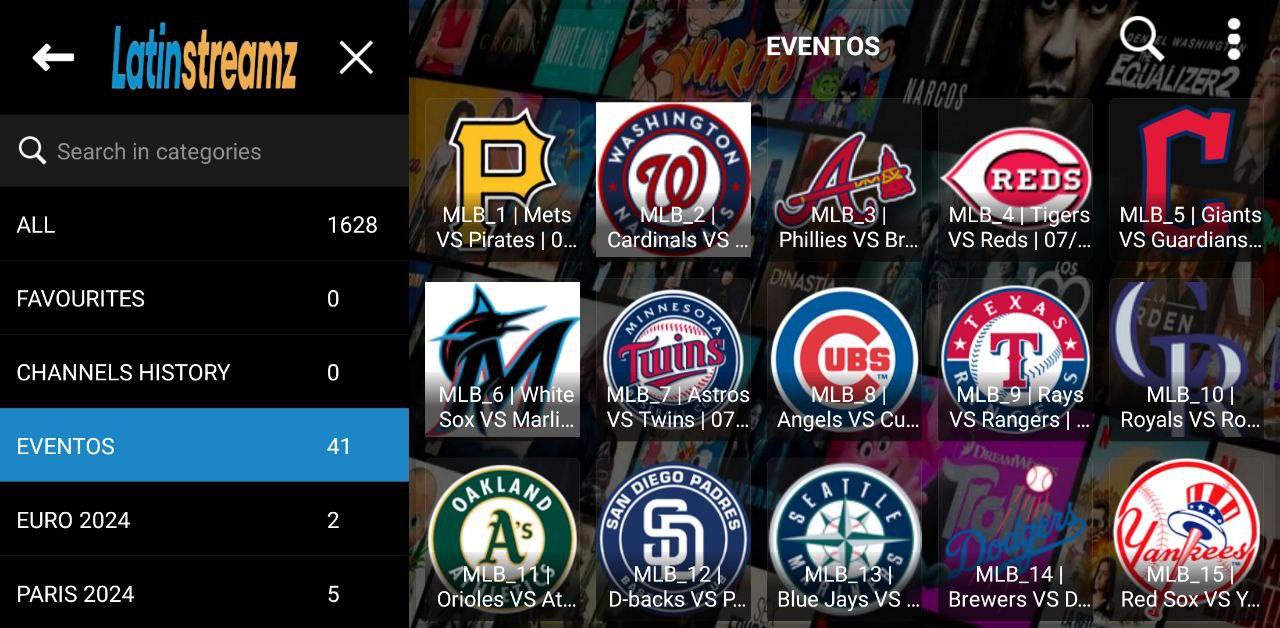Open MLB_9 Rays VS Rangers tile
This screenshot has width=1280, height=628.
coord(1016,359)
